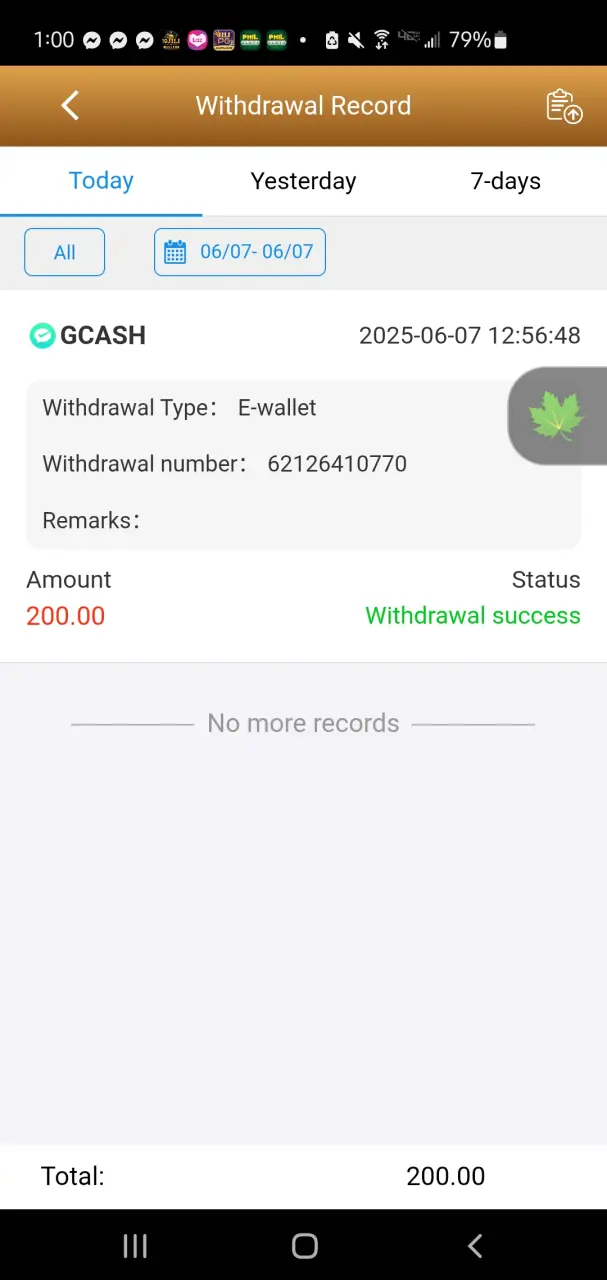Open the 06/07-06/07 date range picker
This screenshot has width=607, height=1280.
coord(240,252)
